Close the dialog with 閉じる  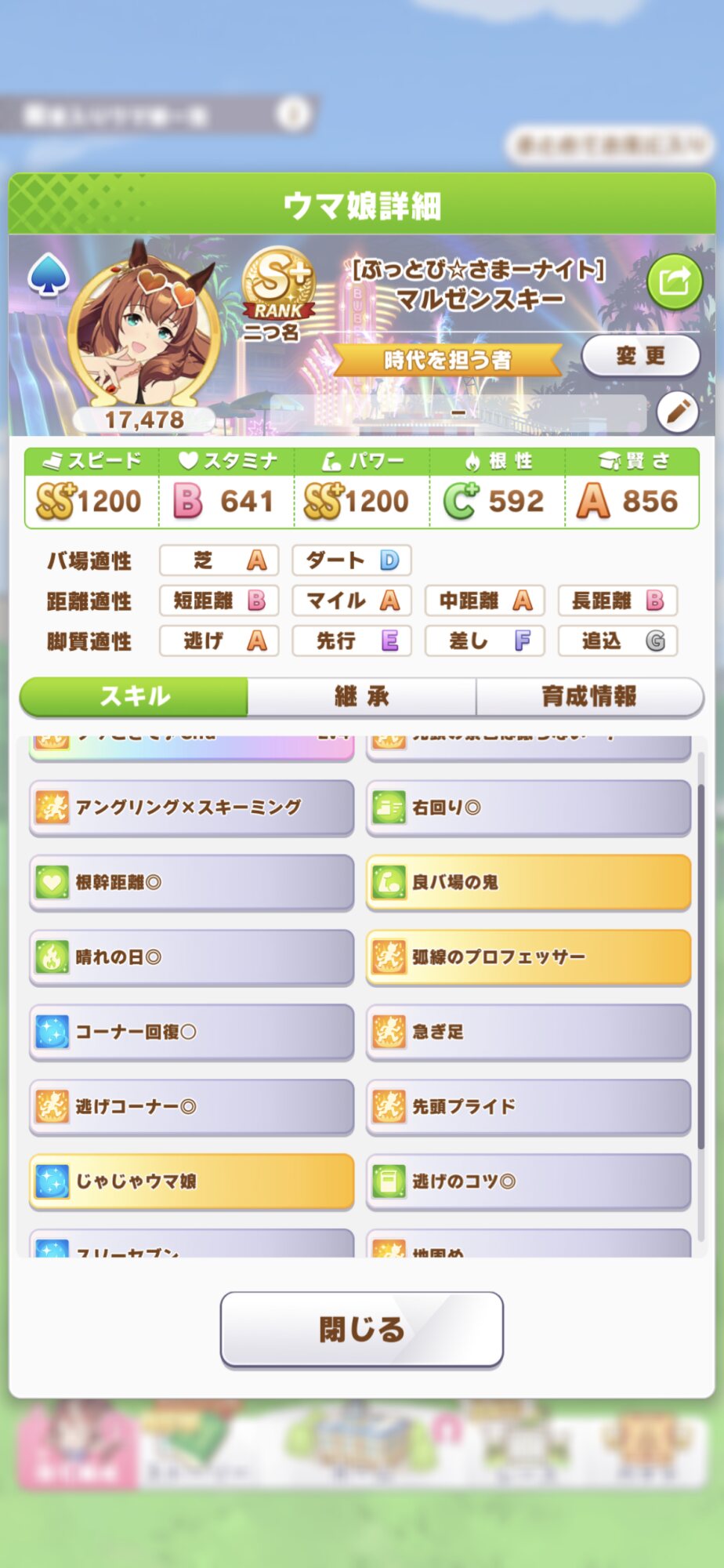click(x=361, y=1329)
